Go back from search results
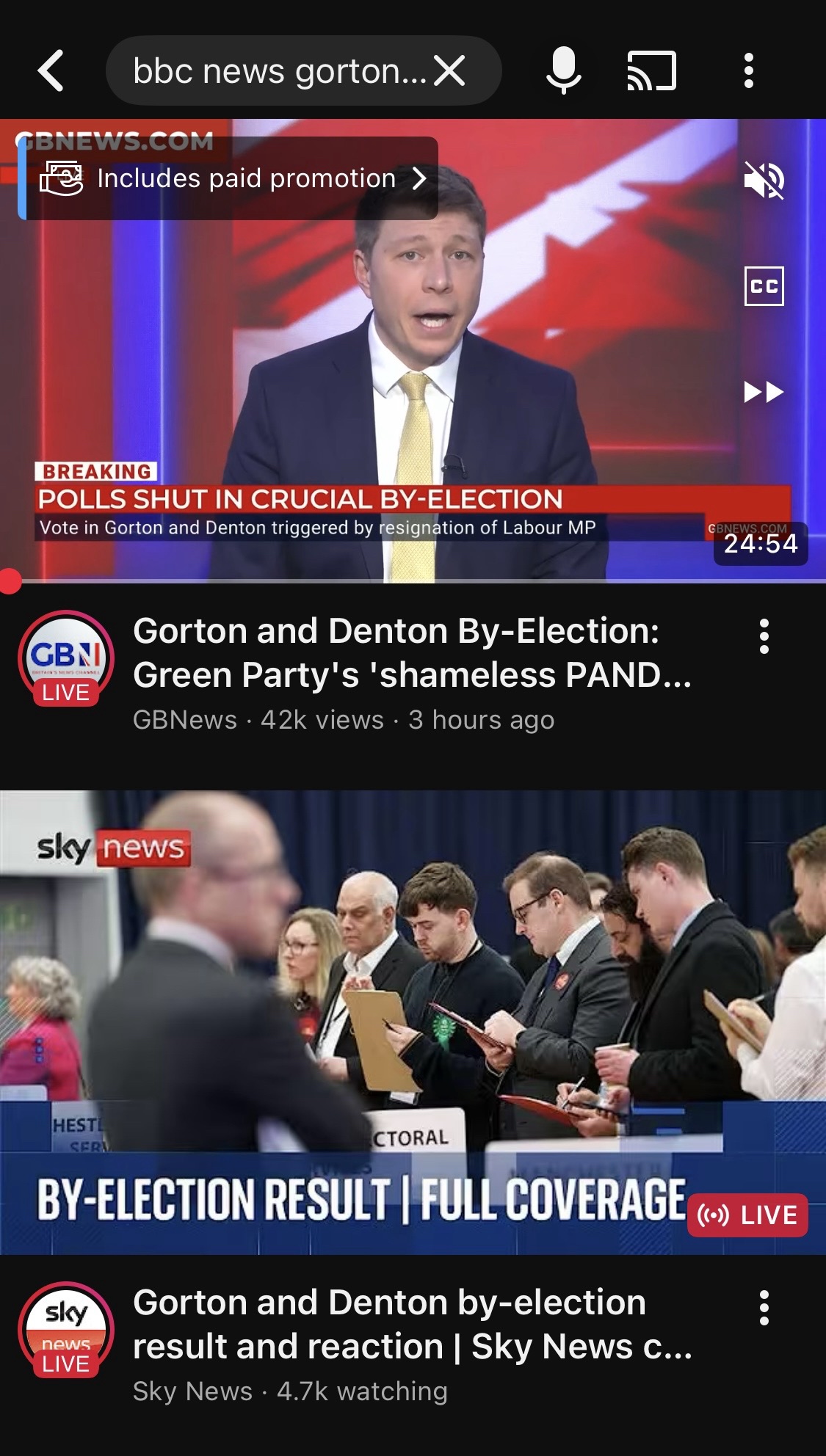Image resolution: width=826 pixels, height=1456 pixels. pos(51,71)
